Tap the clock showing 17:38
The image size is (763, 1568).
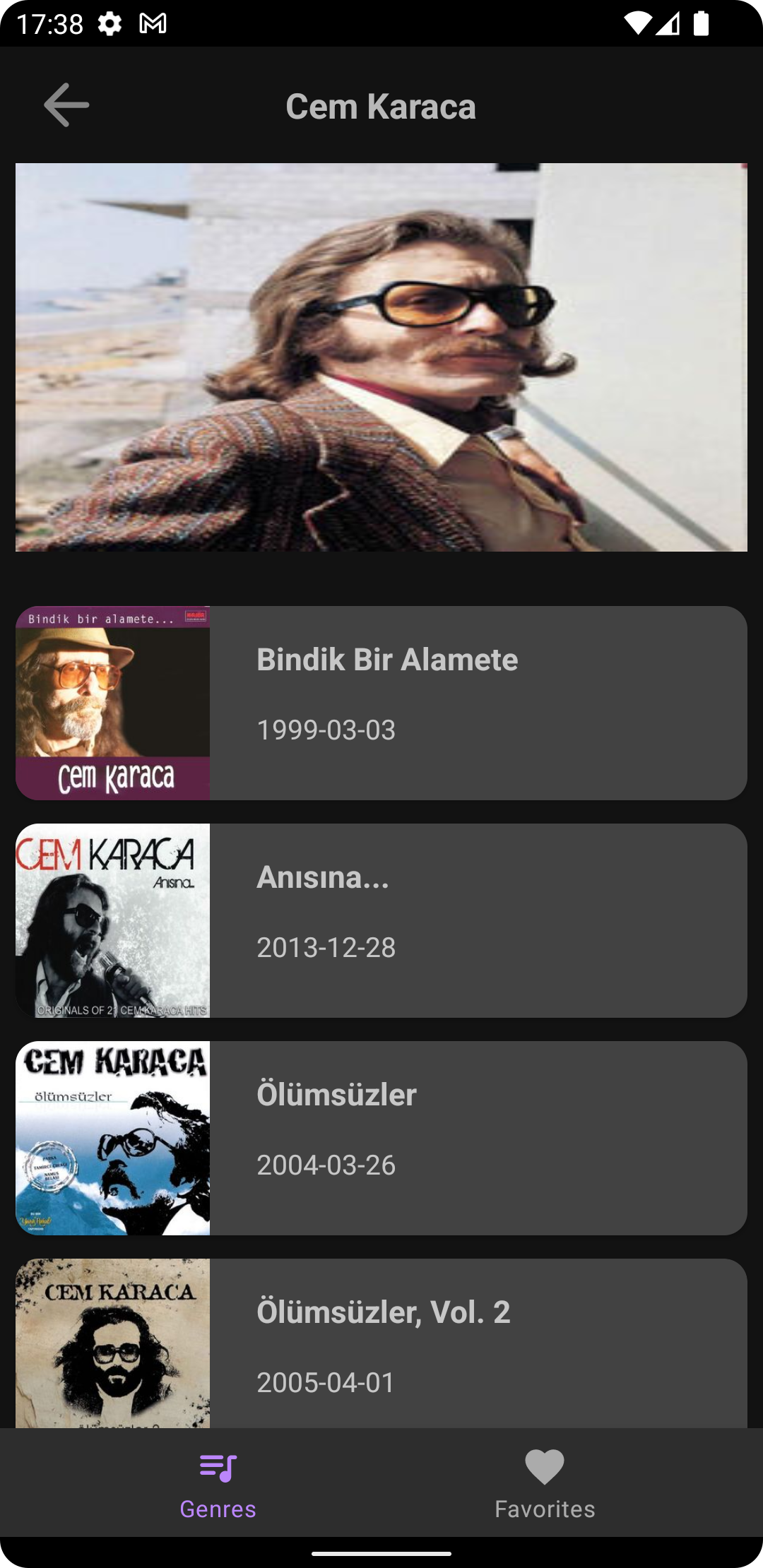coord(51,22)
